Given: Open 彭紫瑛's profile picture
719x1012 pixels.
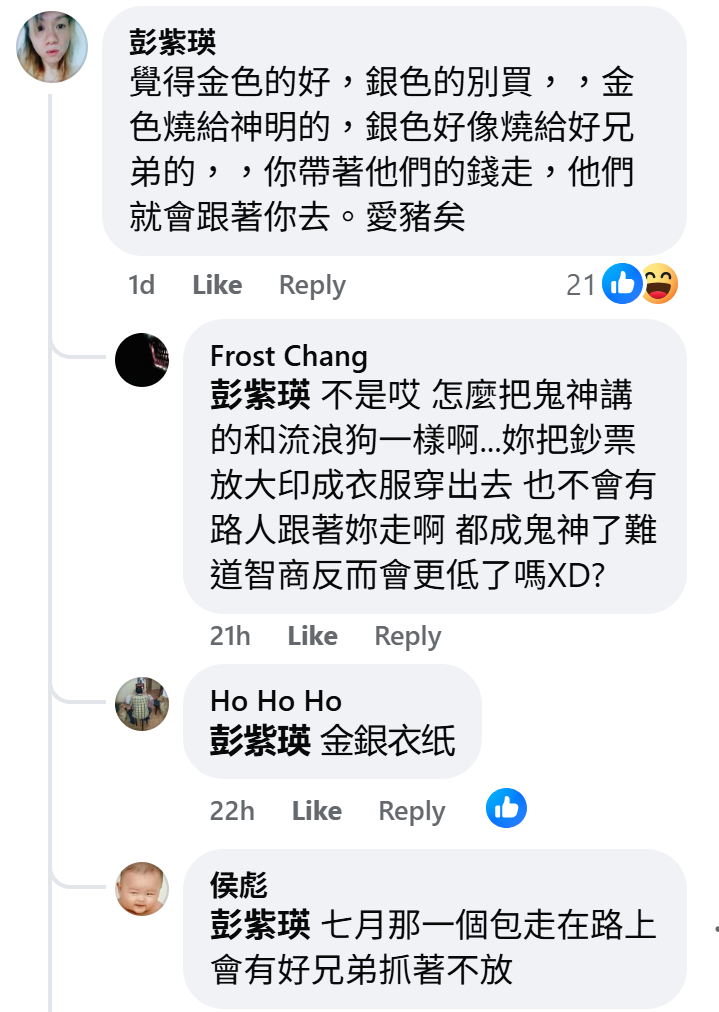Looking at the screenshot, I should (x=52, y=47).
